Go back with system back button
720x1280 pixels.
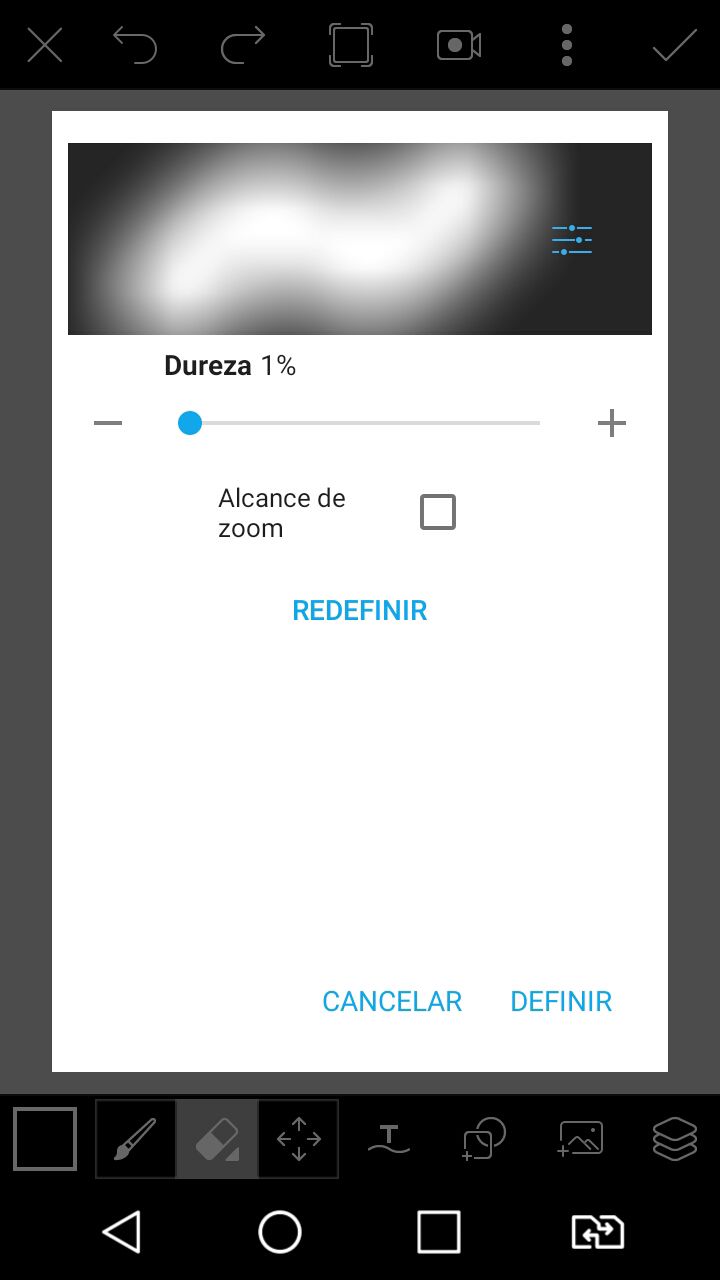click(122, 1232)
